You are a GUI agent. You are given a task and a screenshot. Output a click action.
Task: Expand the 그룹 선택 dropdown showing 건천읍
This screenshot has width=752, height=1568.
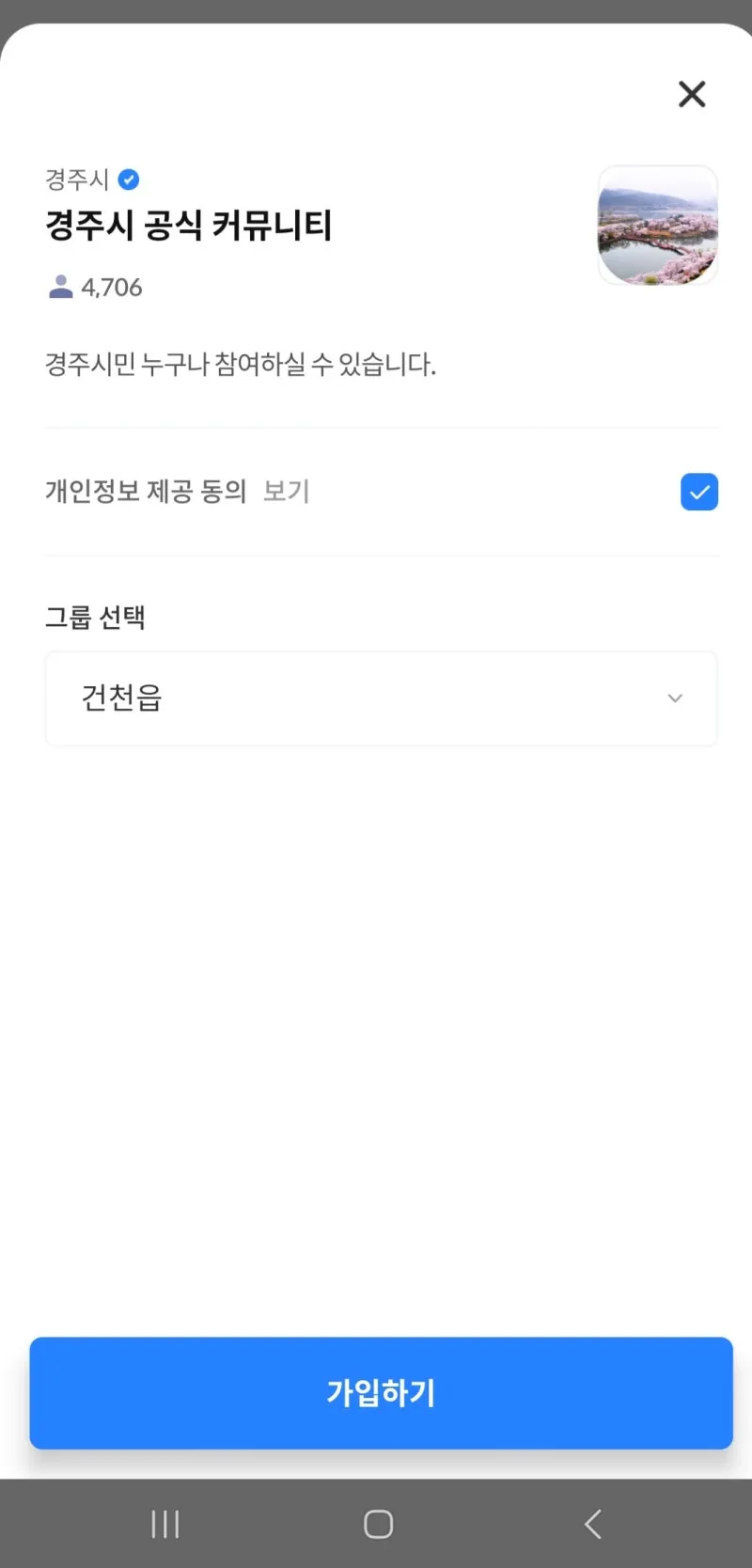pyautogui.click(x=381, y=698)
